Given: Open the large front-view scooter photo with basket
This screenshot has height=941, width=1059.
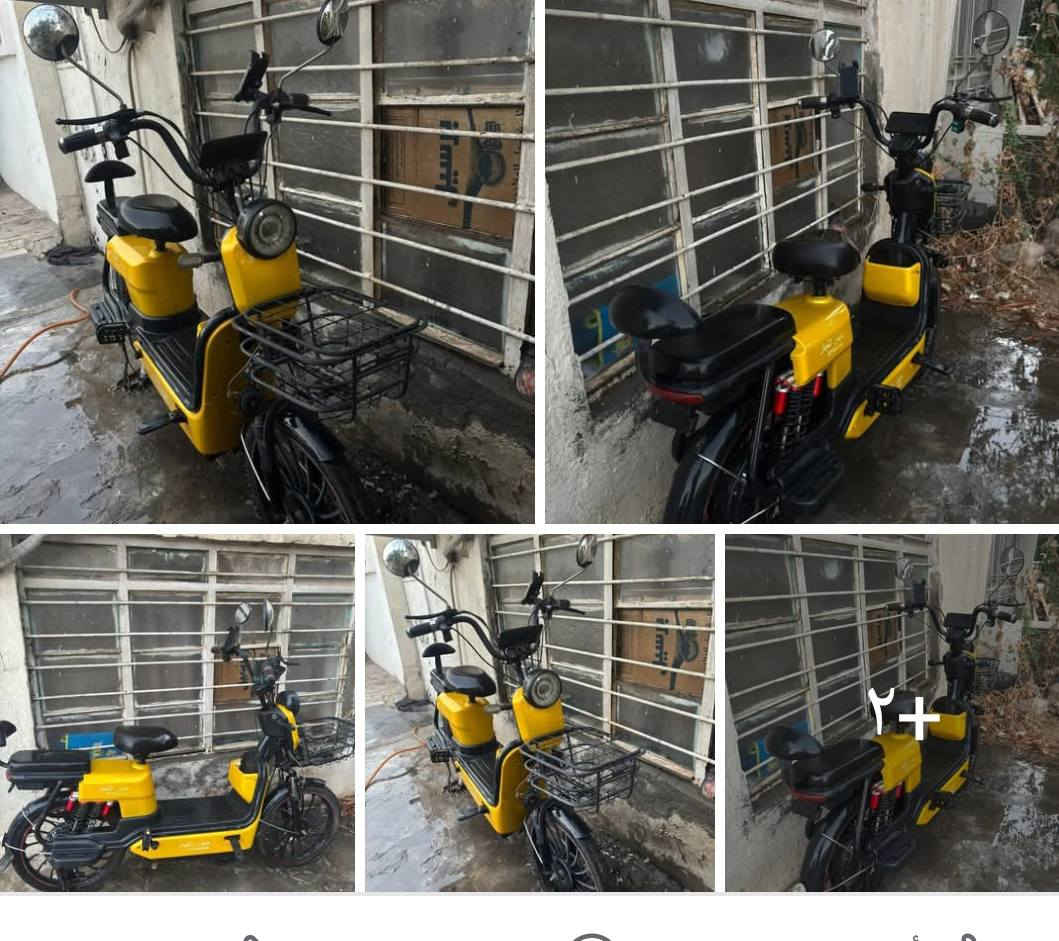Looking at the screenshot, I should pos(266,261).
